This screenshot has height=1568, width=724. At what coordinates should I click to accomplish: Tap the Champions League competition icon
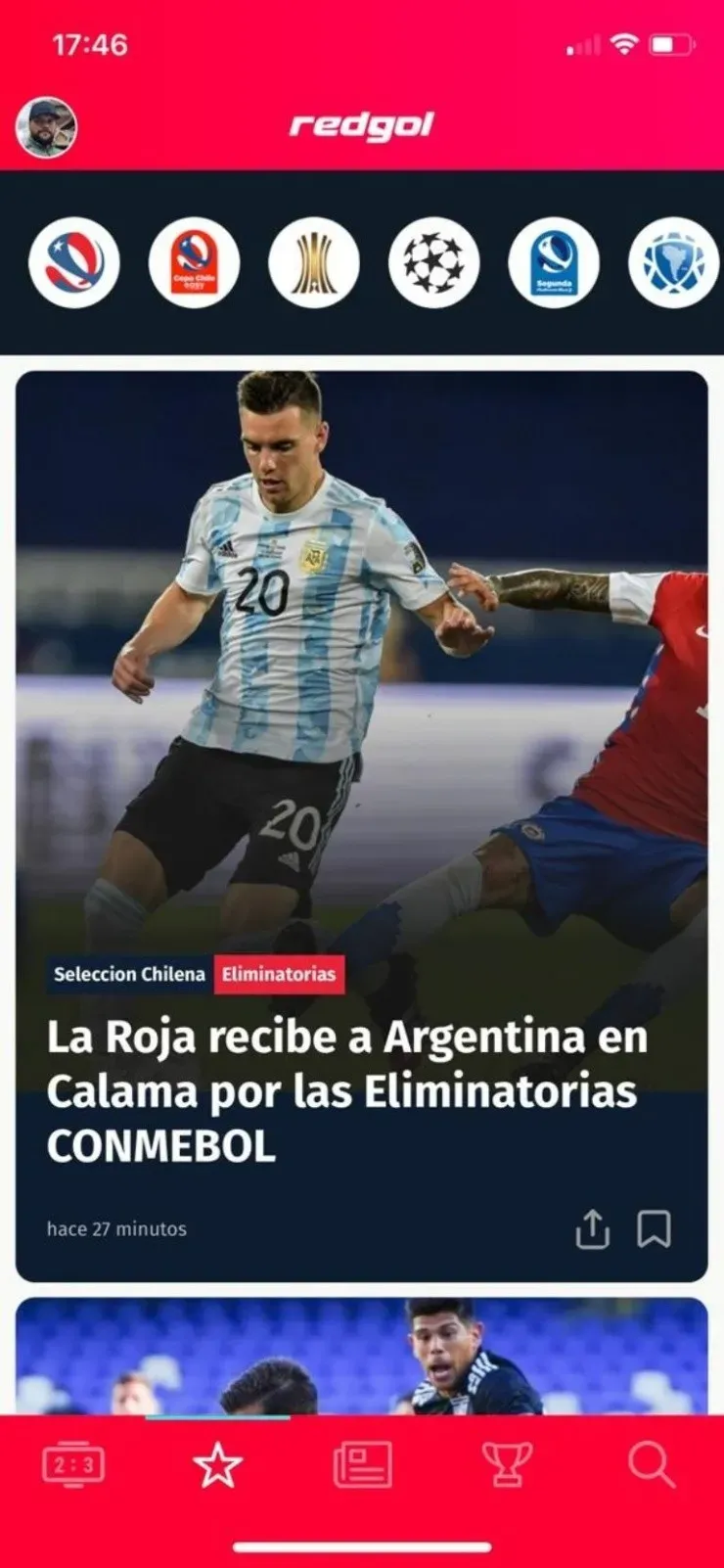[x=433, y=263]
